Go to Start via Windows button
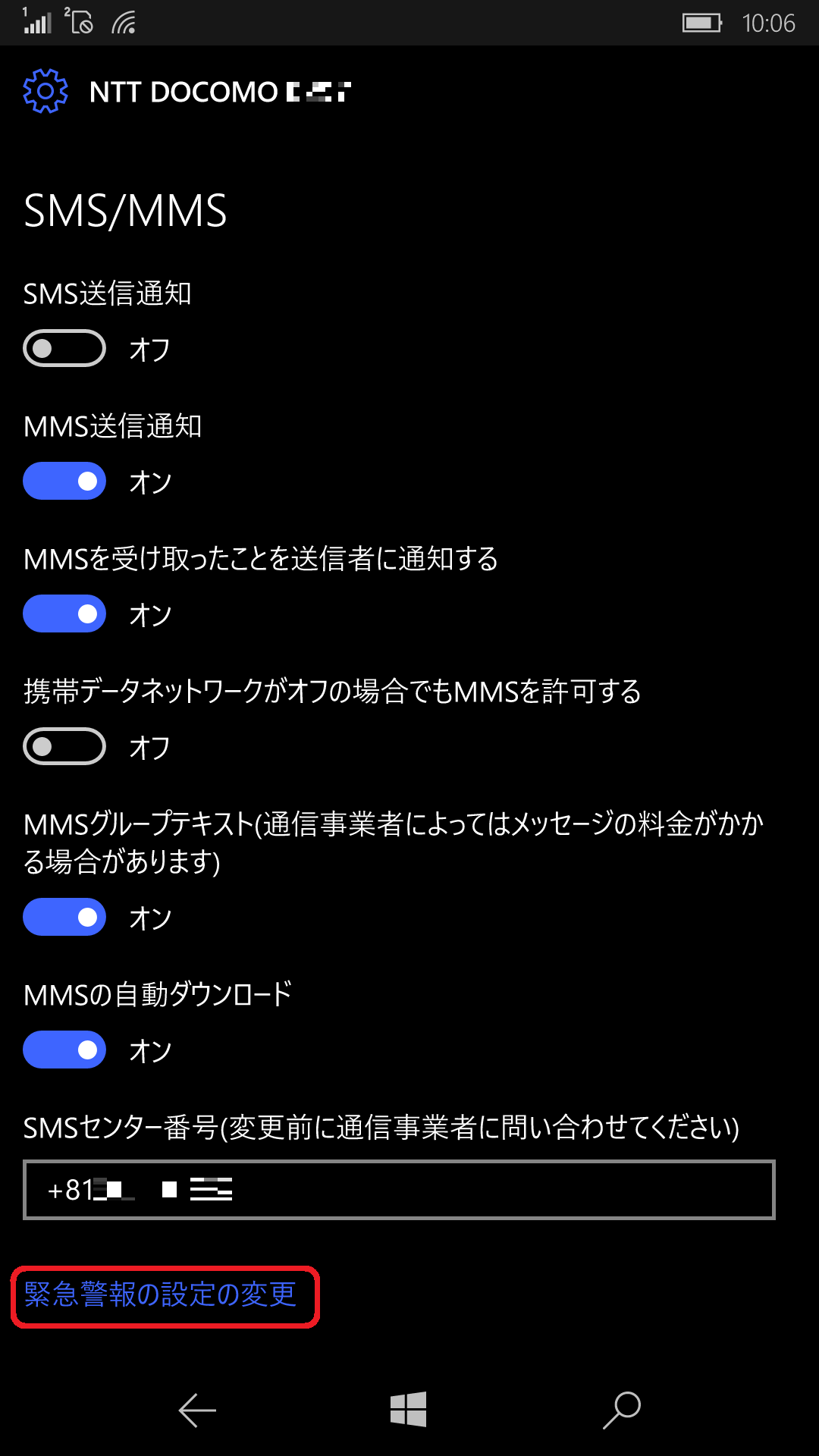The image size is (819, 1456). [409, 1410]
